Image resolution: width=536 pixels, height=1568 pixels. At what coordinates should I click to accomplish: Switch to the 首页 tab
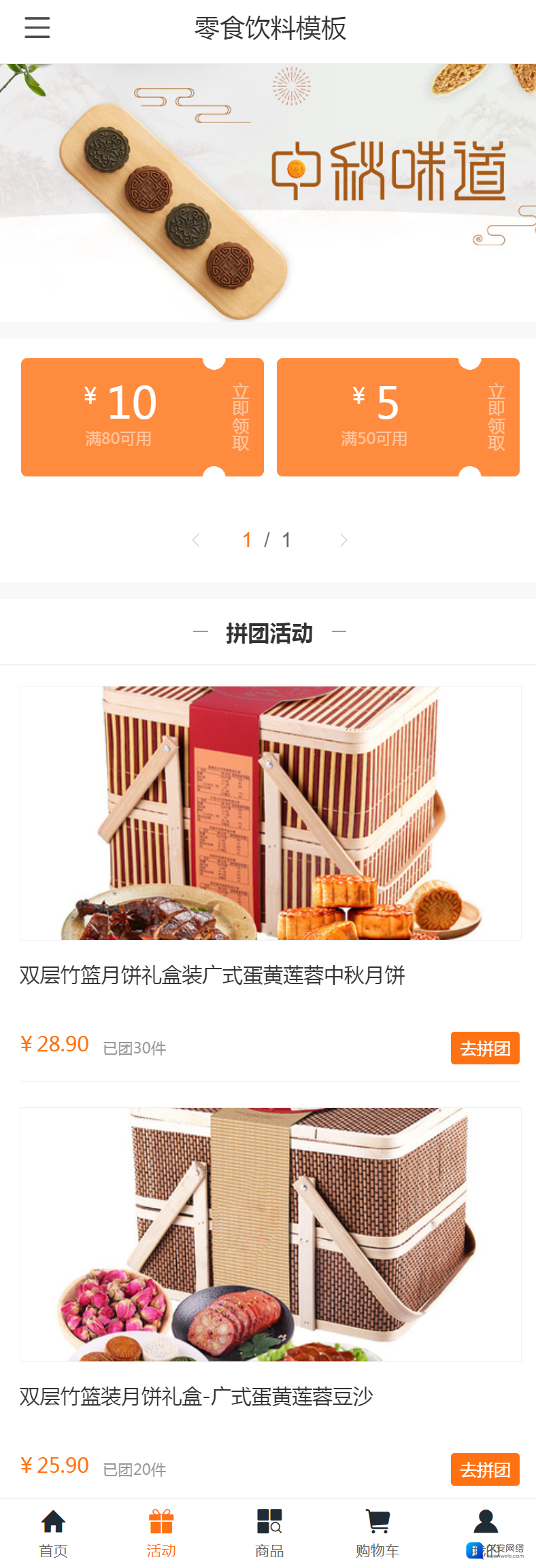click(x=53, y=1533)
